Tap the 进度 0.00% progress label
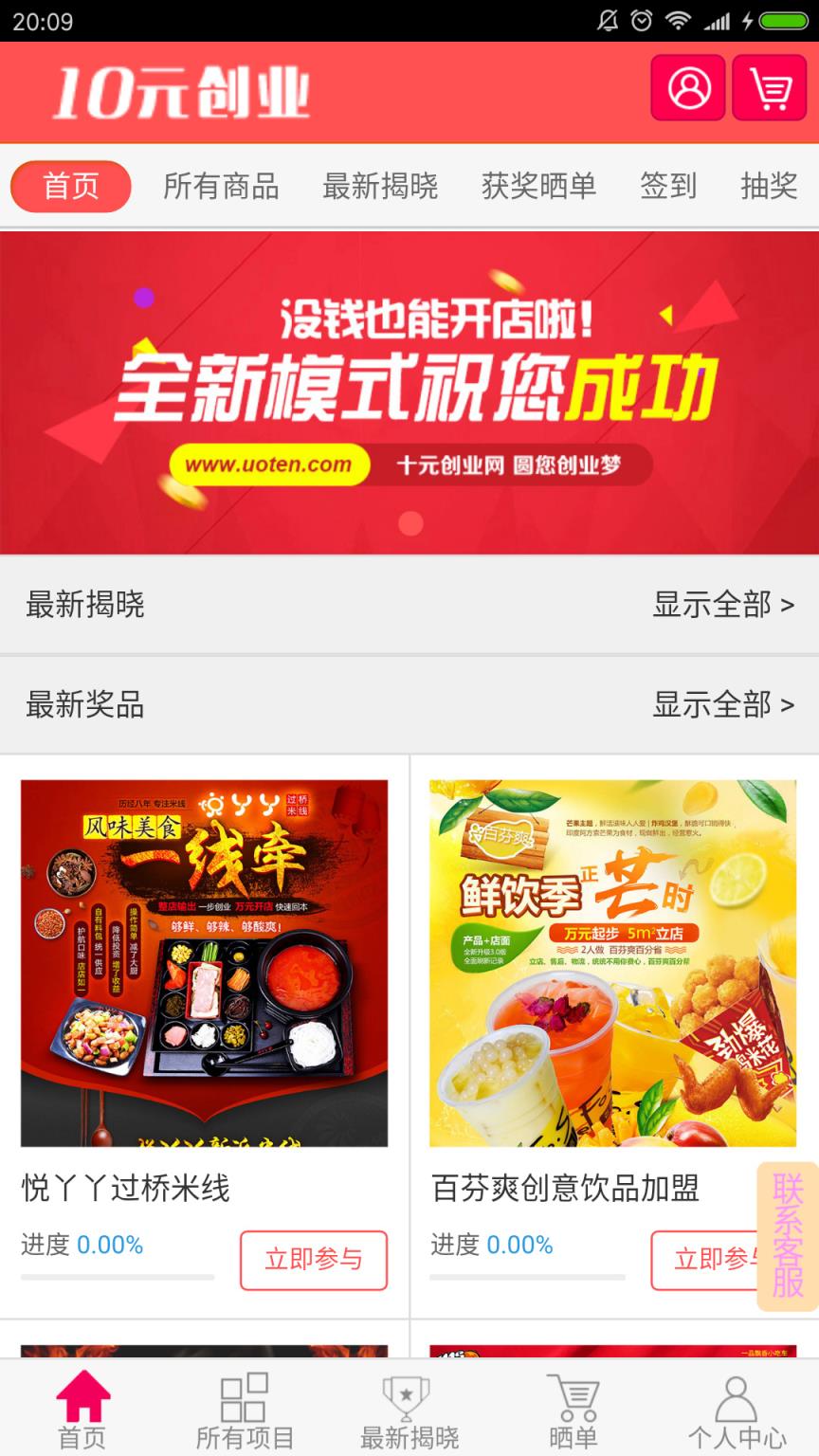Screen dimensions: 819x1456 point(82,1245)
